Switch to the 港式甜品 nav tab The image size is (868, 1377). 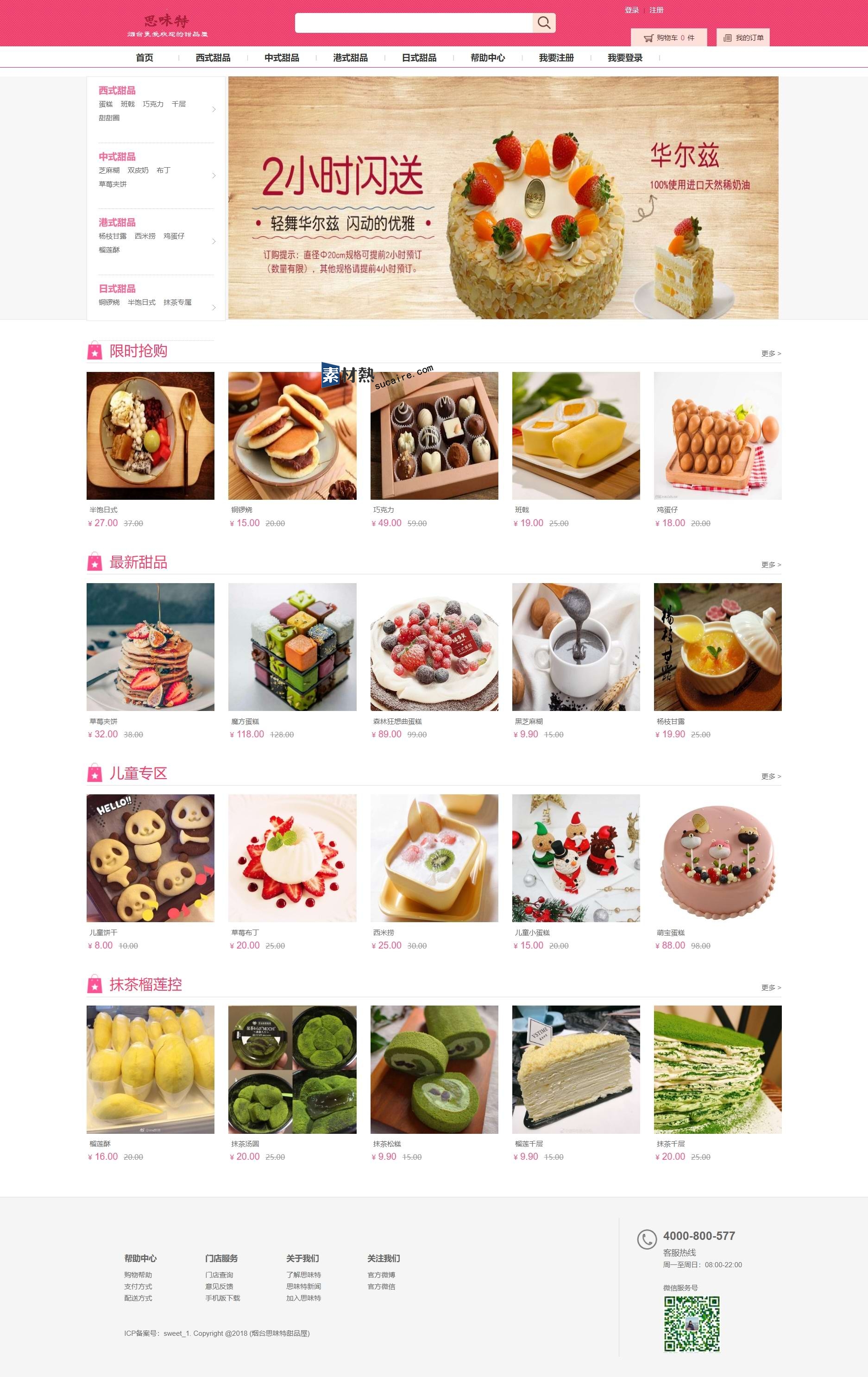tap(350, 58)
